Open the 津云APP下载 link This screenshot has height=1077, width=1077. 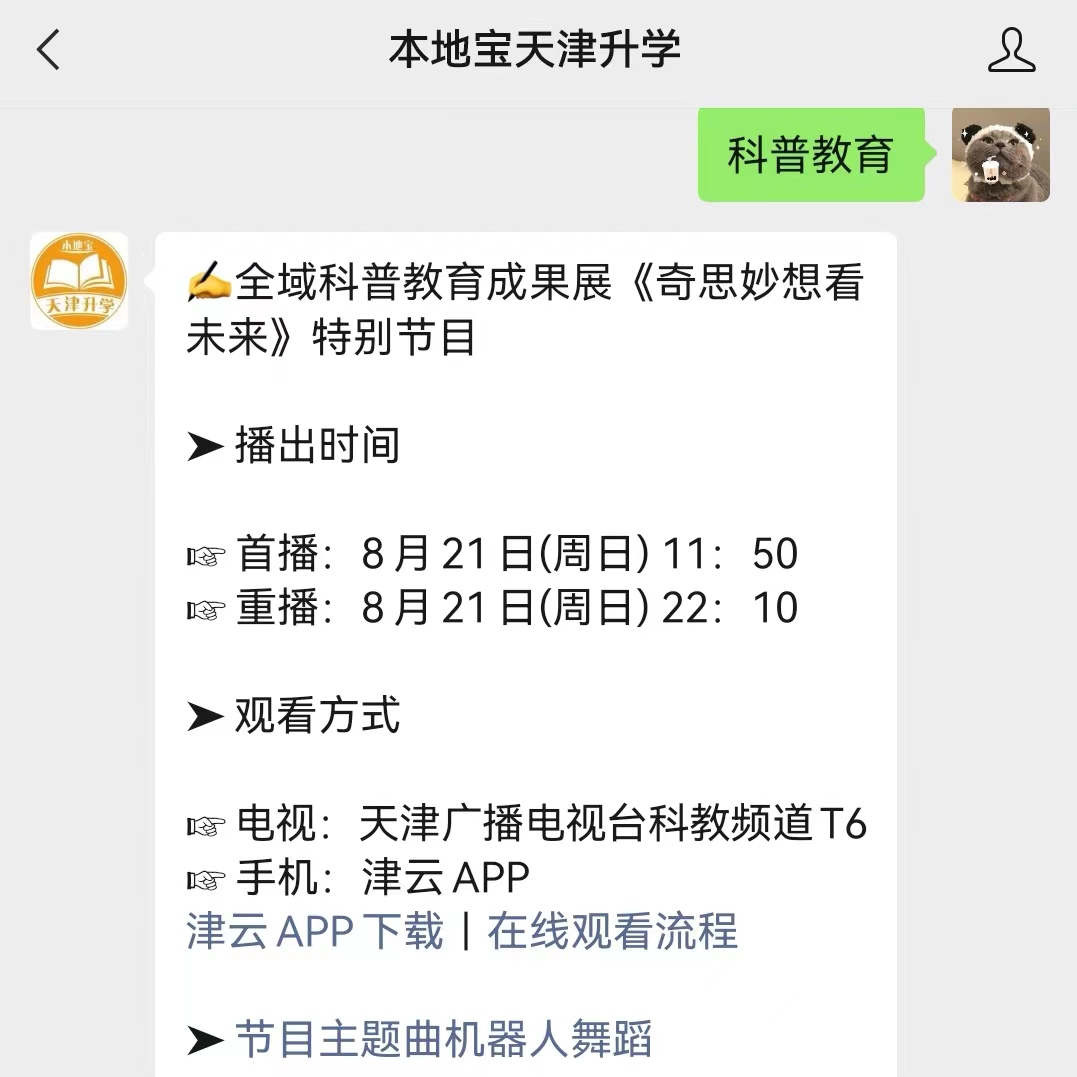[314, 931]
